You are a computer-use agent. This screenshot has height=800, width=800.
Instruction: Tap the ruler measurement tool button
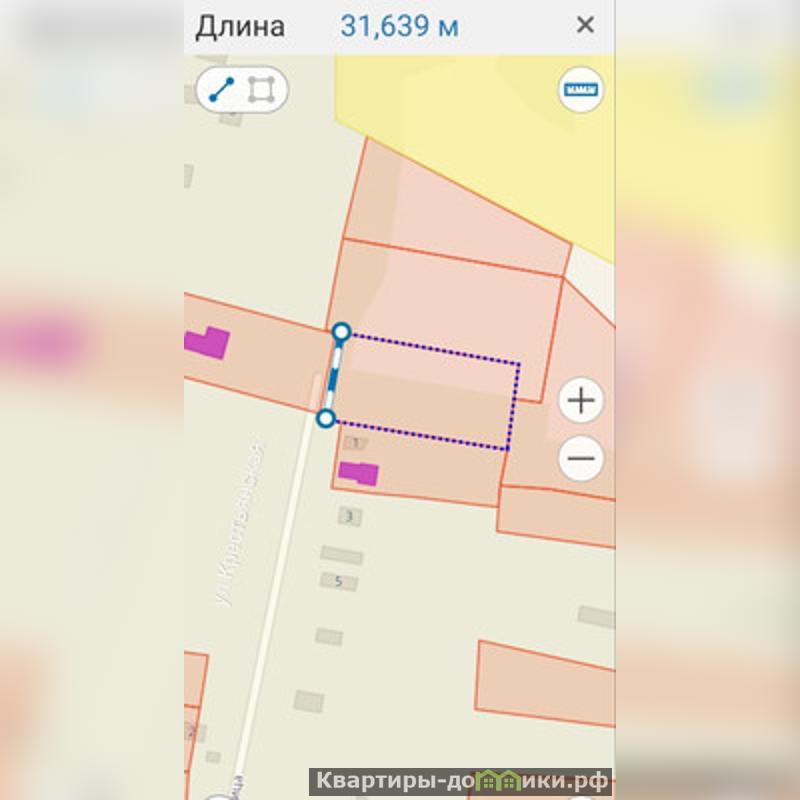coord(581,89)
